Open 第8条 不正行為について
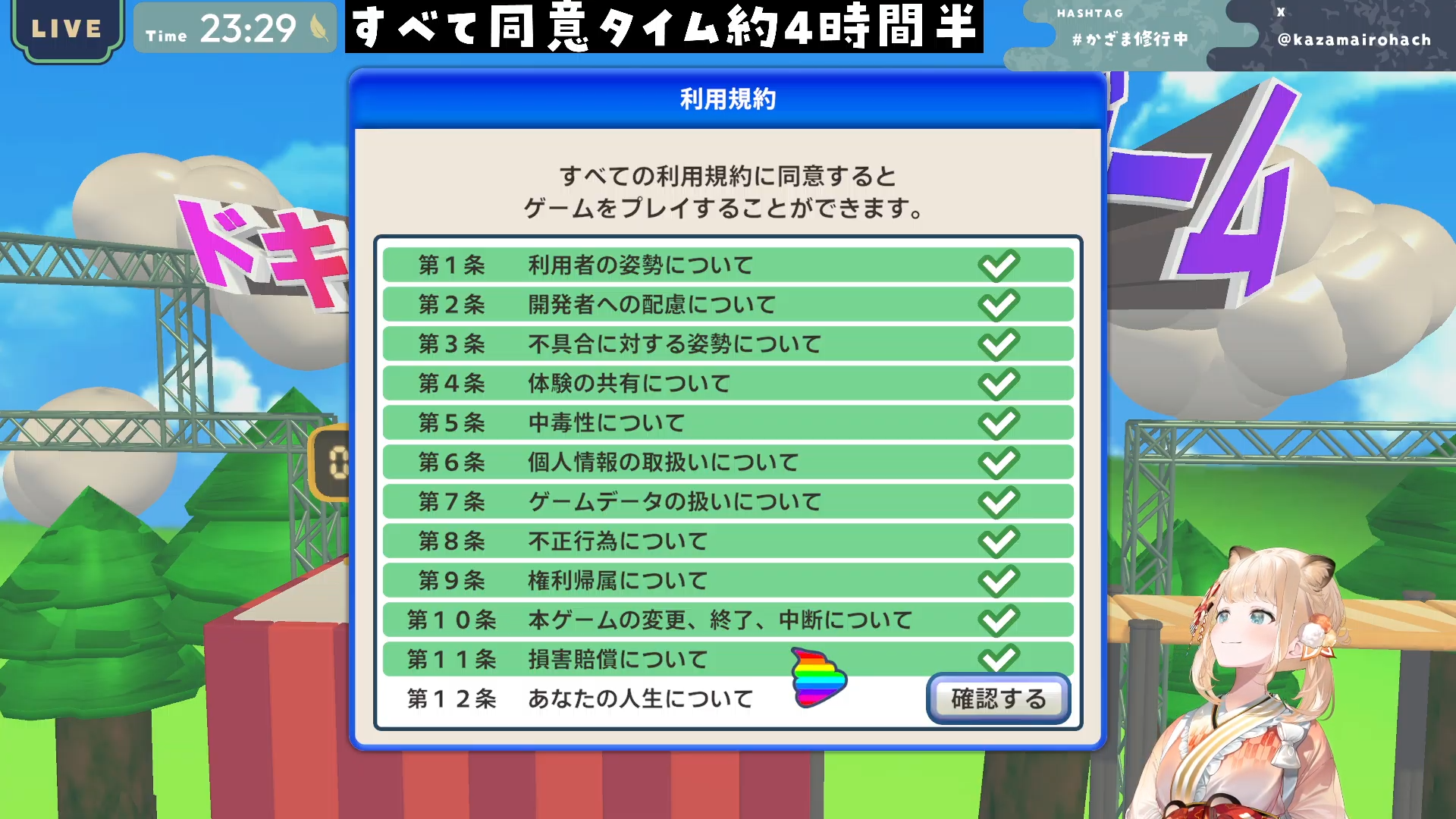The image size is (1456, 819). (x=728, y=541)
